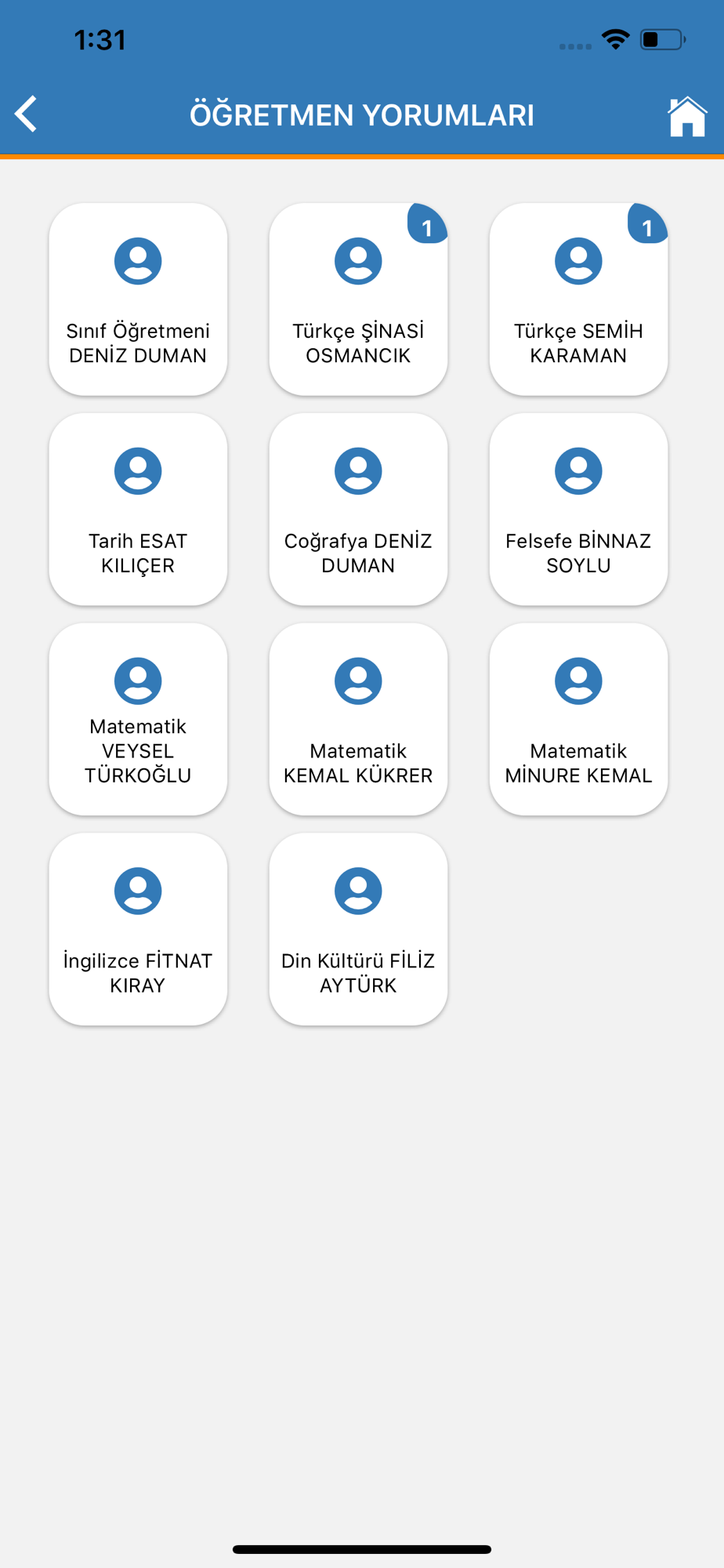Open Türkçe ŞİNASİ OSMANCIK comments
This screenshot has height=1568, width=724.
358,299
